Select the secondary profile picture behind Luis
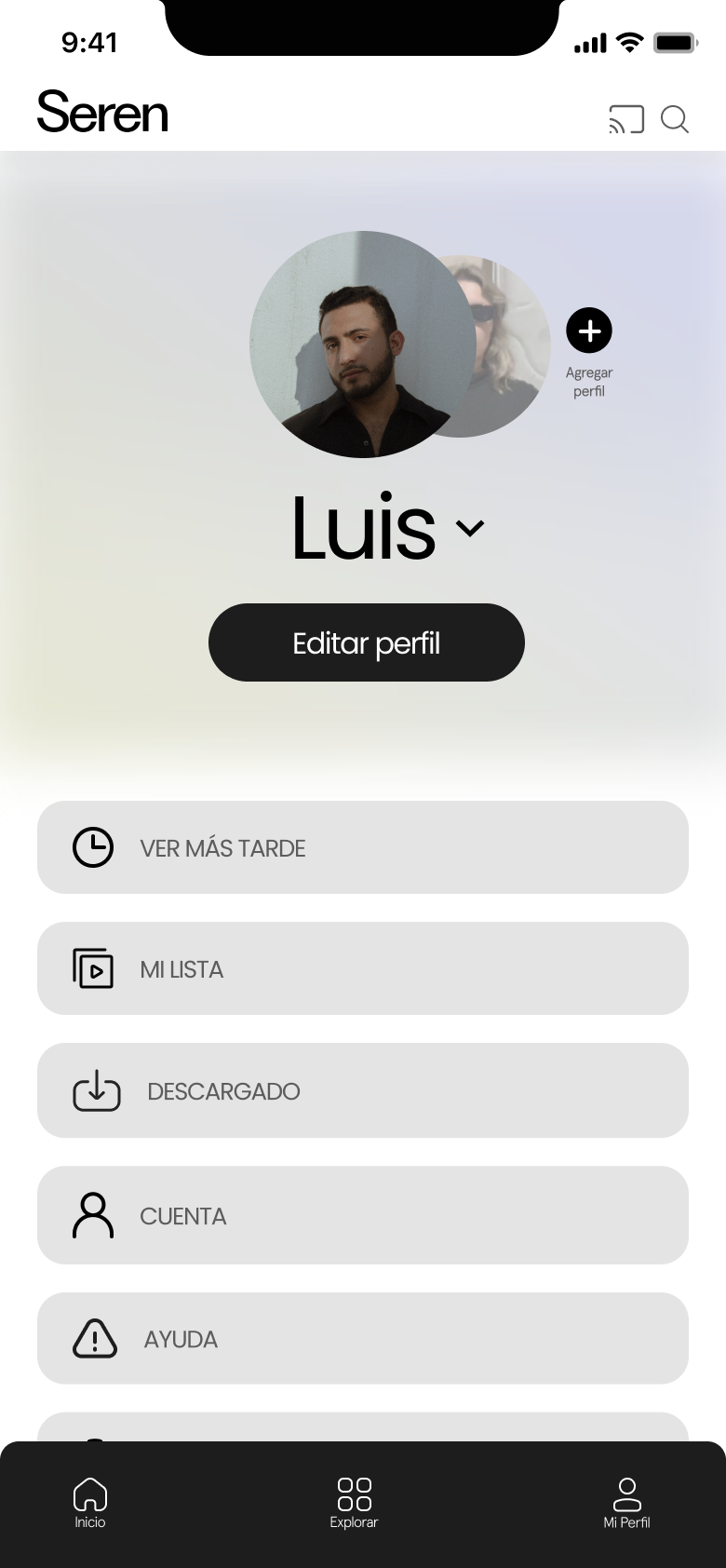Screen dimensions: 726x1568 [510, 345]
